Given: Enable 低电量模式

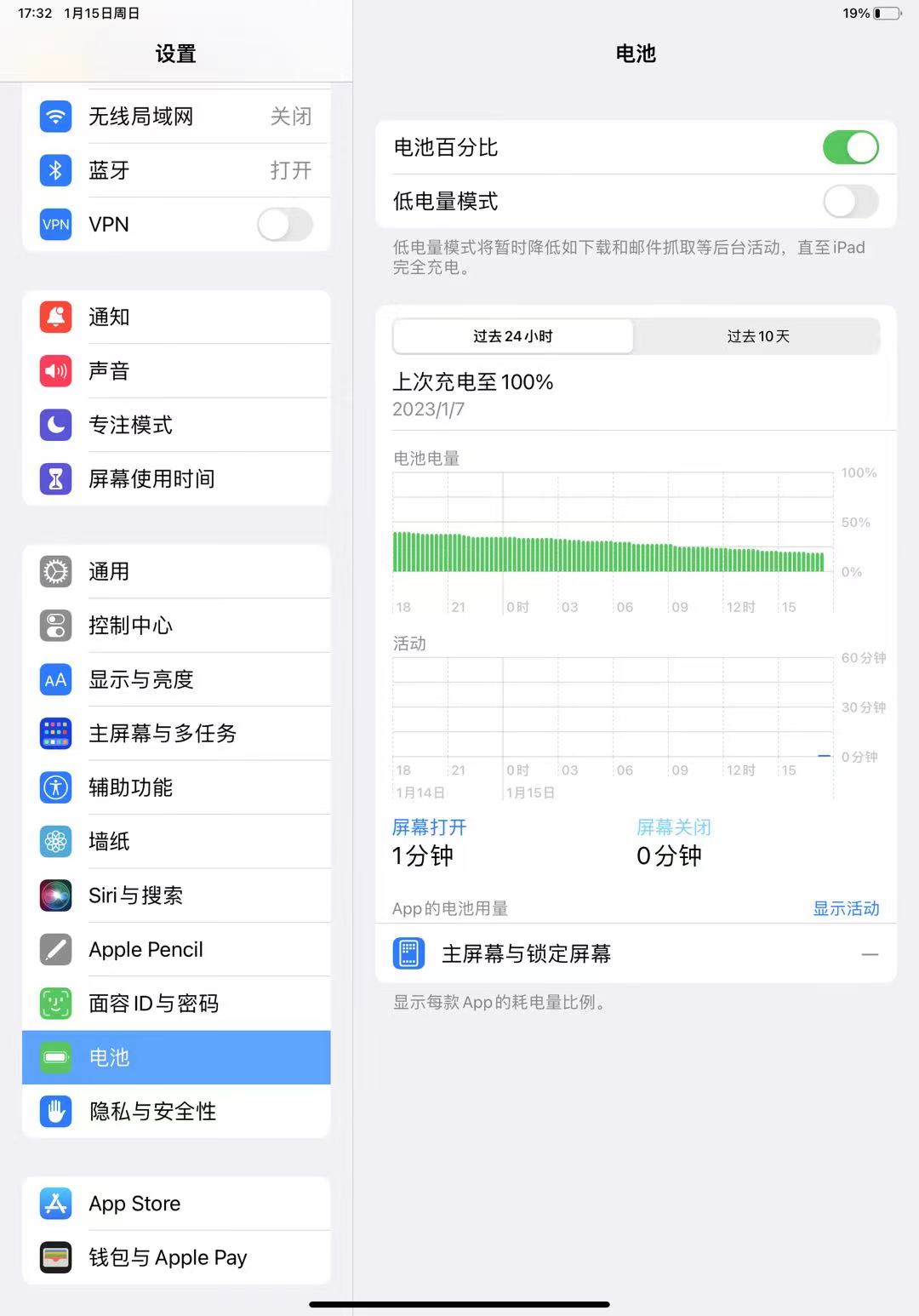Looking at the screenshot, I should pos(850,202).
